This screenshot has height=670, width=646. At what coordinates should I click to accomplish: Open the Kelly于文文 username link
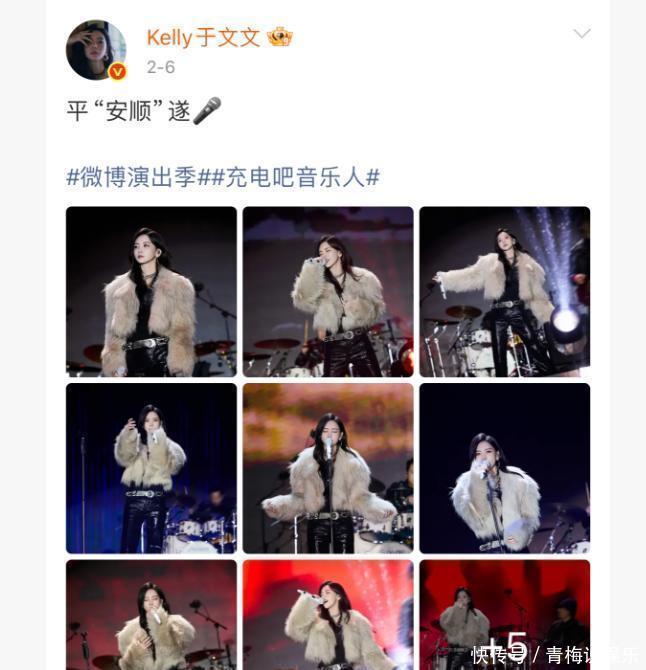[x=203, y=38]
